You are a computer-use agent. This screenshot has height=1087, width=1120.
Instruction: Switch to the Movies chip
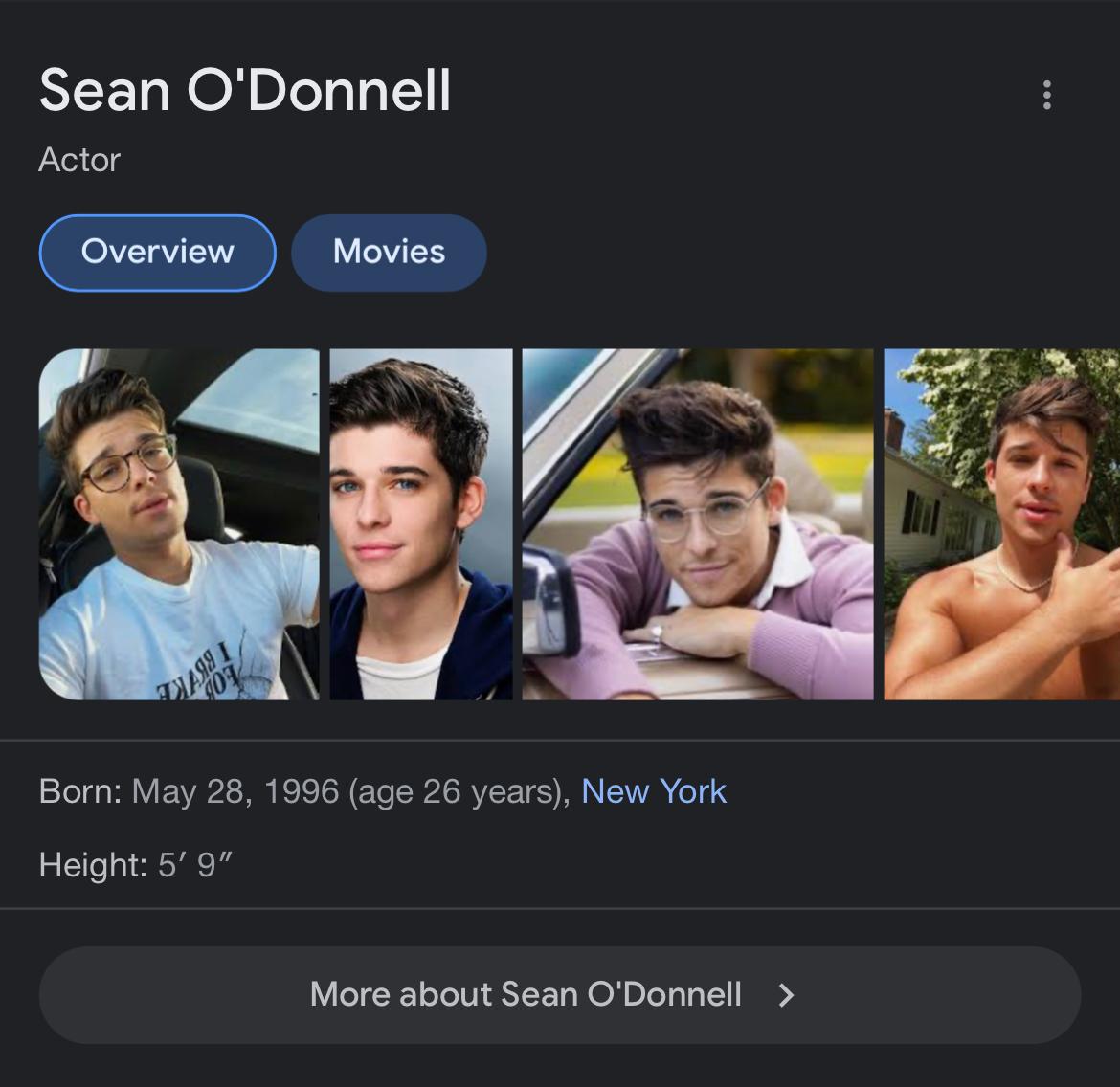(389, 253)
